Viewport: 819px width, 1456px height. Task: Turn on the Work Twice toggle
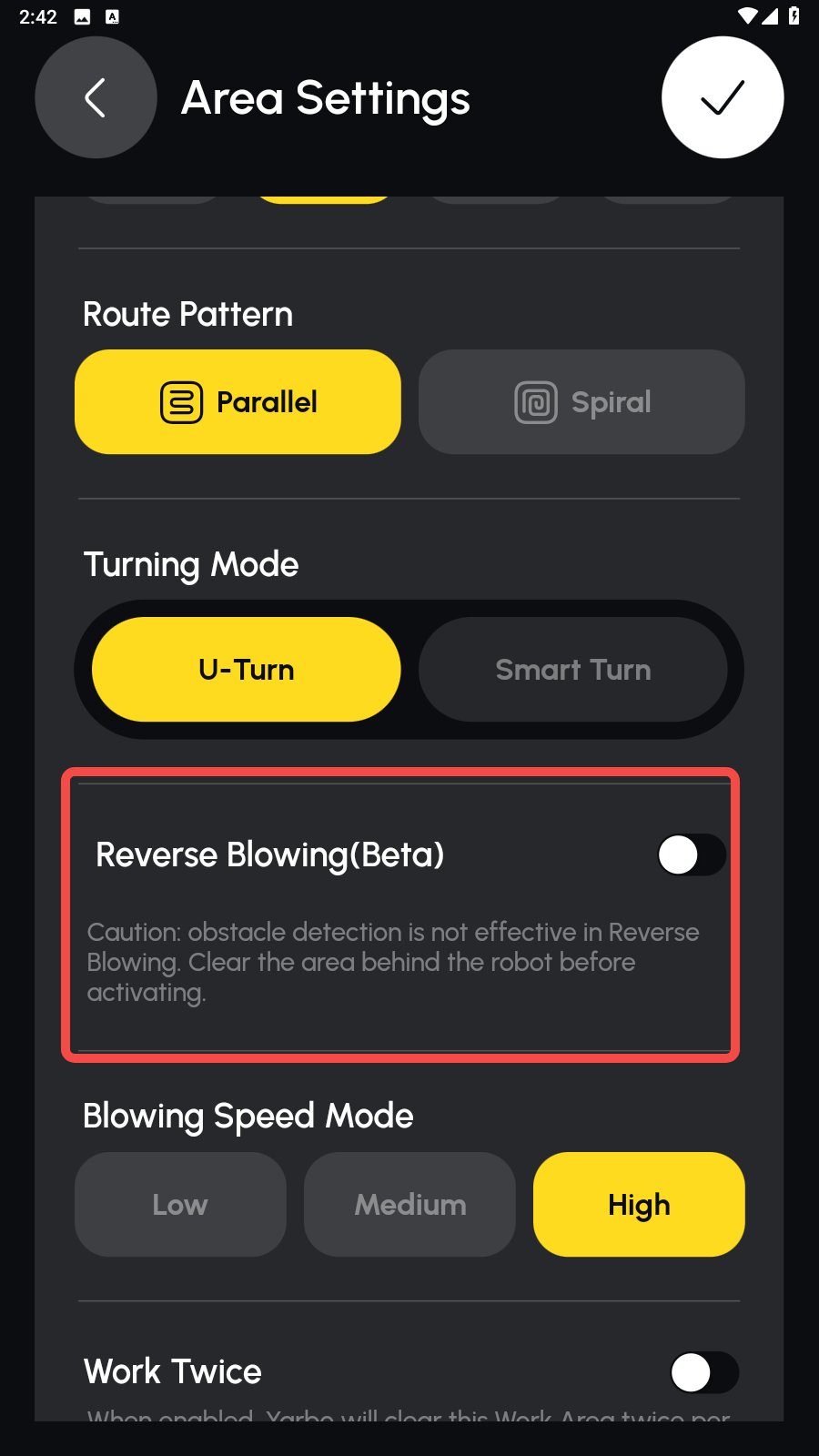point(703,1372)
